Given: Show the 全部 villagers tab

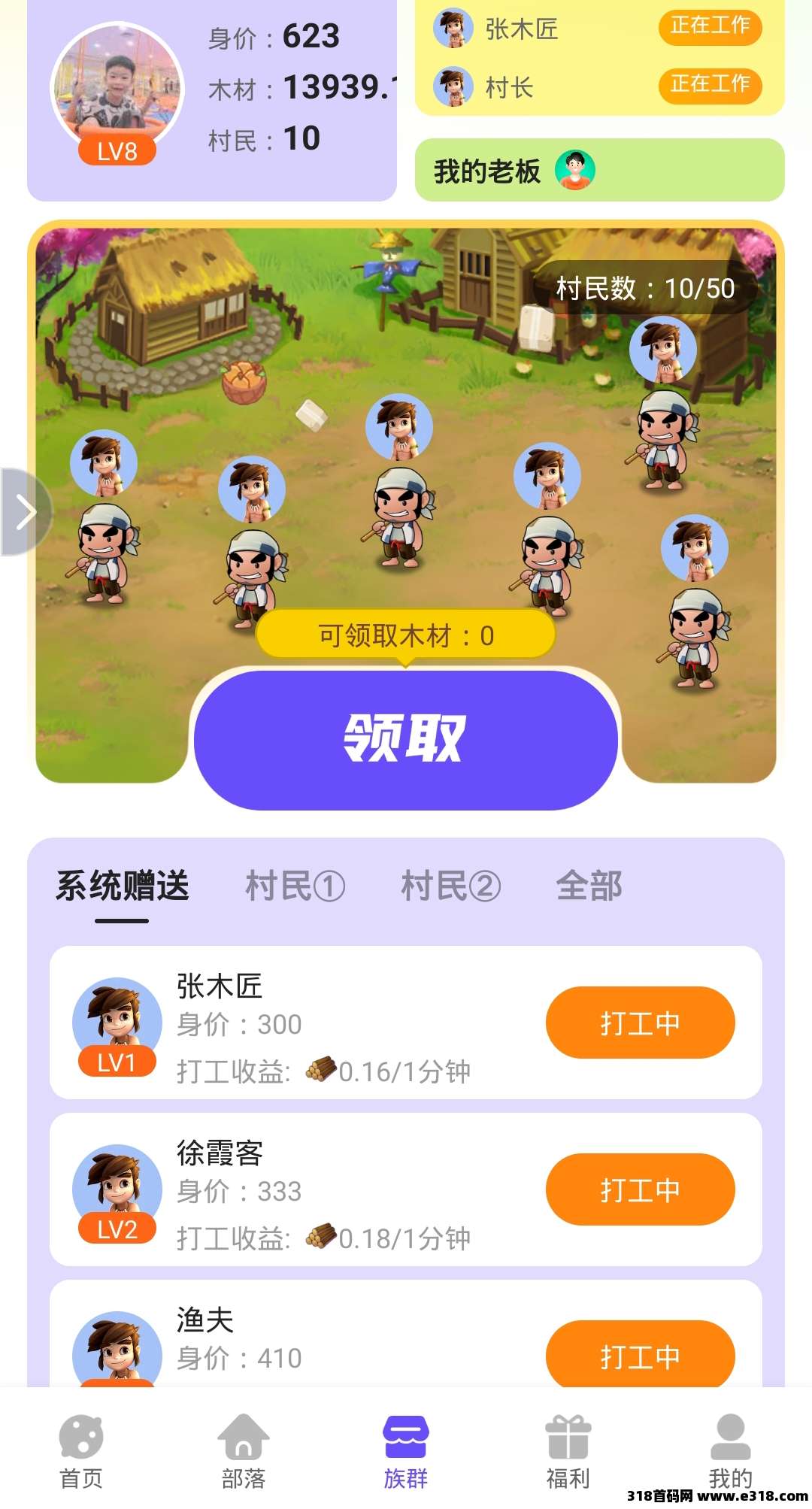Looking at the screenshot, I should coord(589,886).
